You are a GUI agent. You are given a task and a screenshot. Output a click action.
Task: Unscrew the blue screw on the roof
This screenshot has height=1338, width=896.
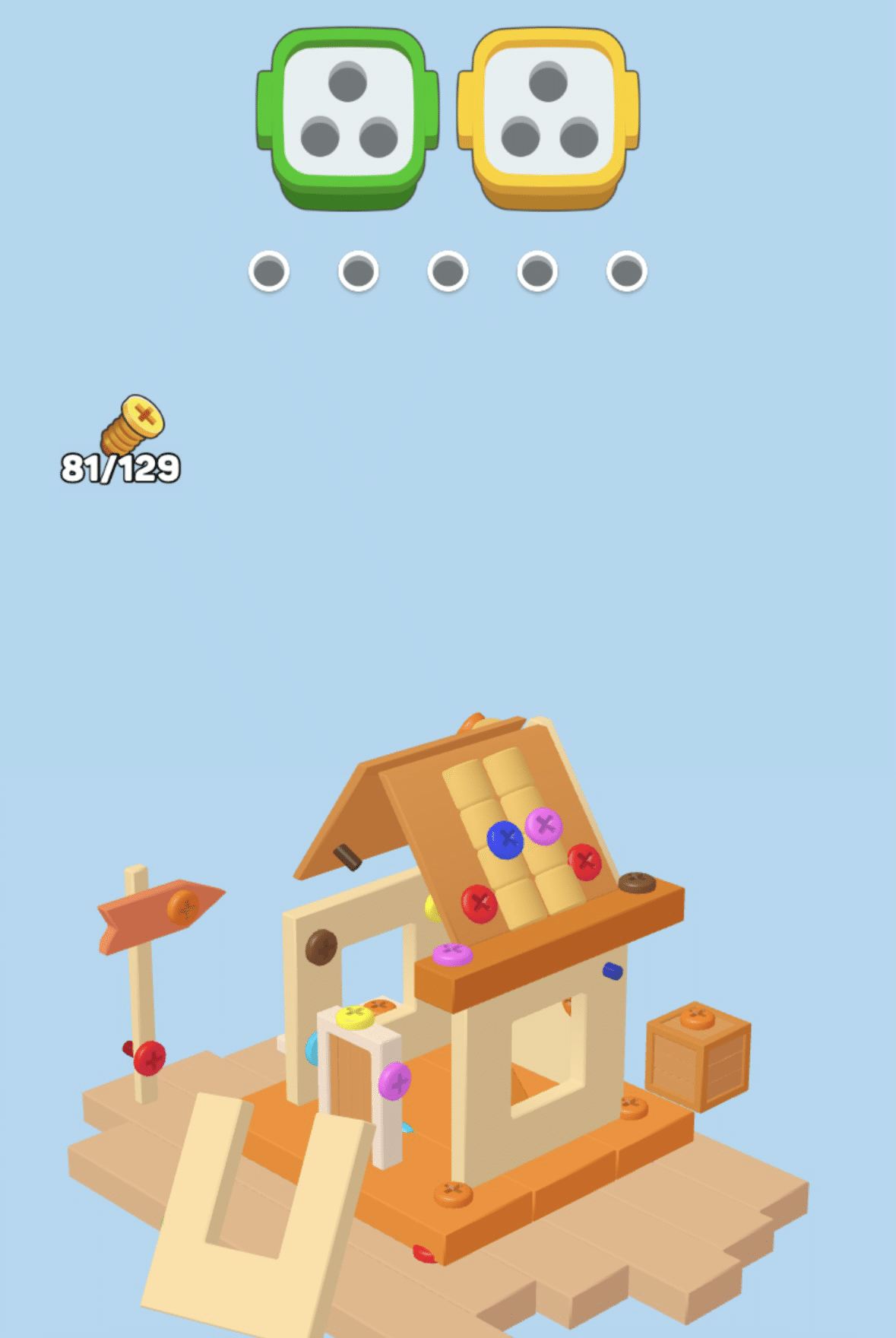click(x=505, y=839)
